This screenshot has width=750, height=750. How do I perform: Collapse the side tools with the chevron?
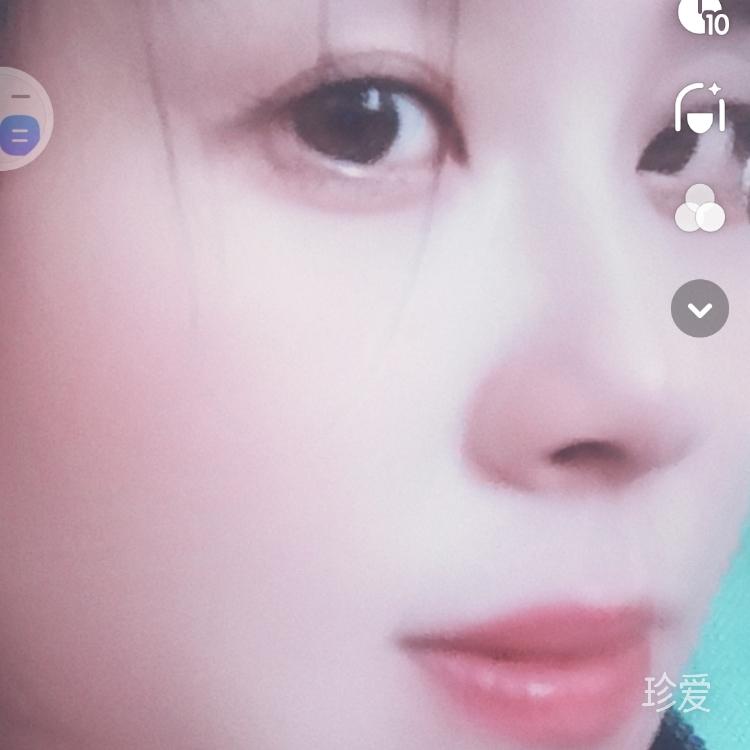(x=700, y=308)
